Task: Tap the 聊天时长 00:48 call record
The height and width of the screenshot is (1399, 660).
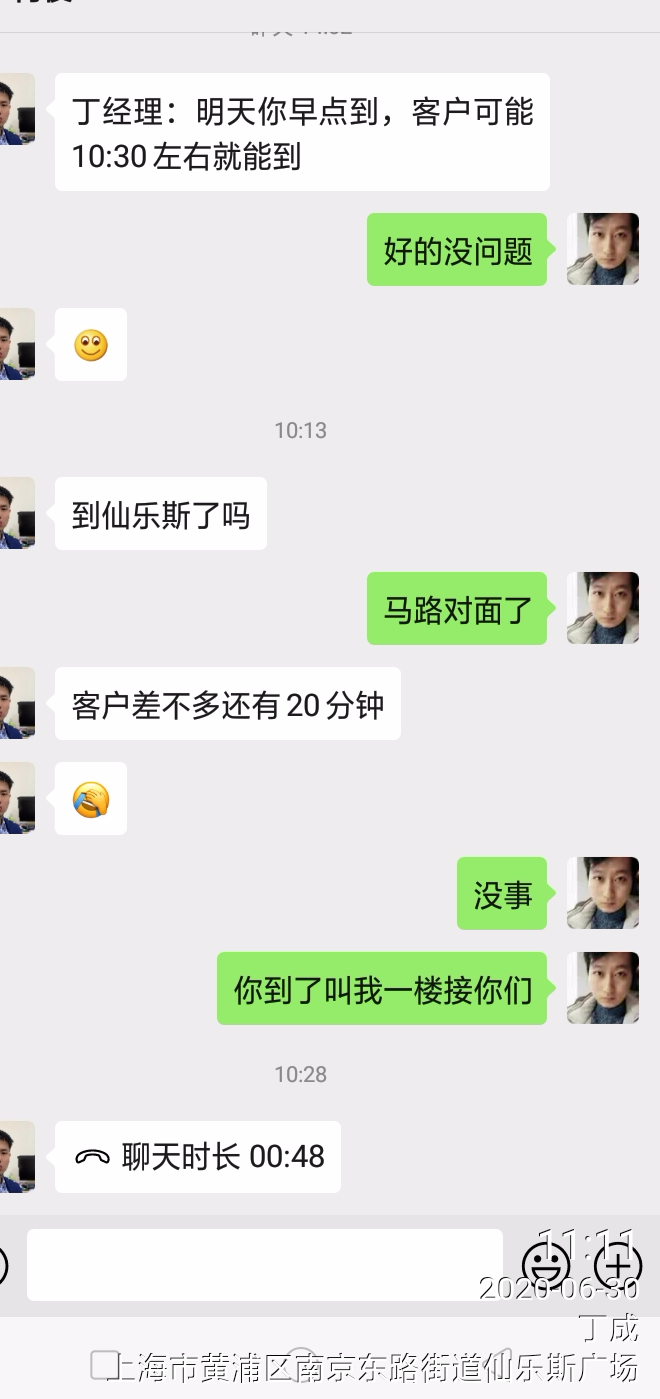Action: coord(198,1157)
